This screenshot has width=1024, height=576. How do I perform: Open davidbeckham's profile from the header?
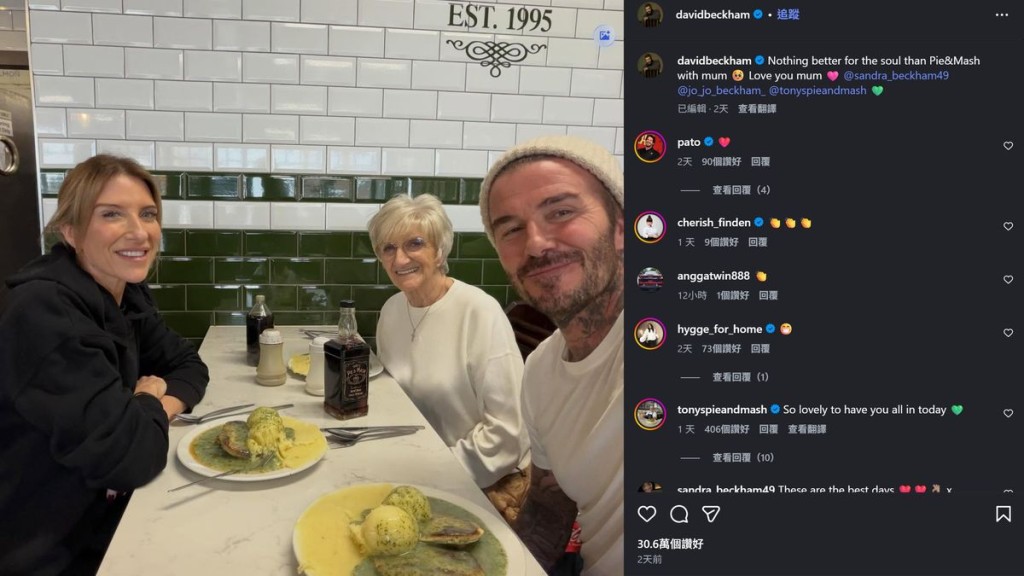(713, 14)
